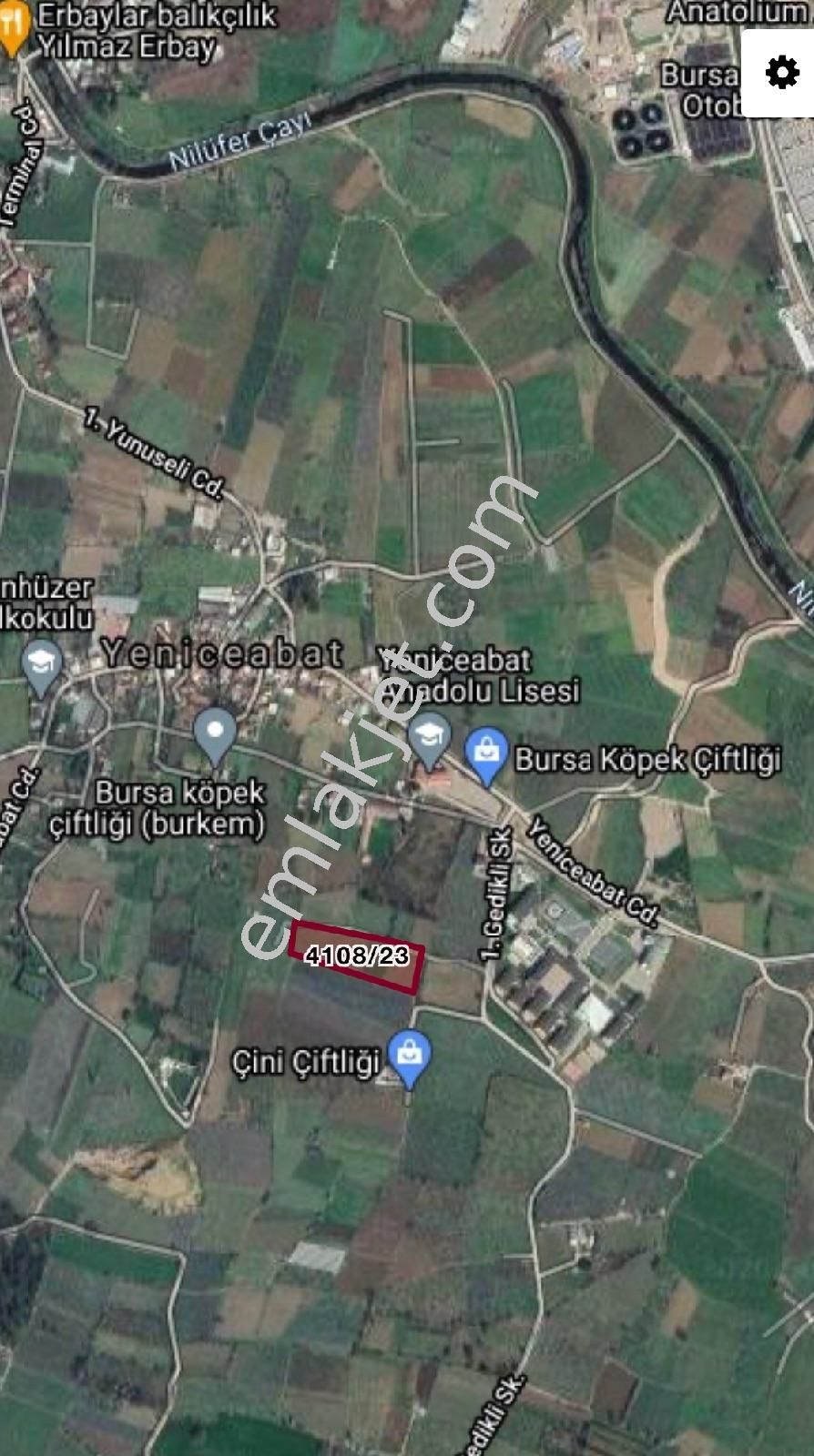
Task: Open Yeniceabat Anadolu Lisesi school pin
Action: (x=429, y=739)
